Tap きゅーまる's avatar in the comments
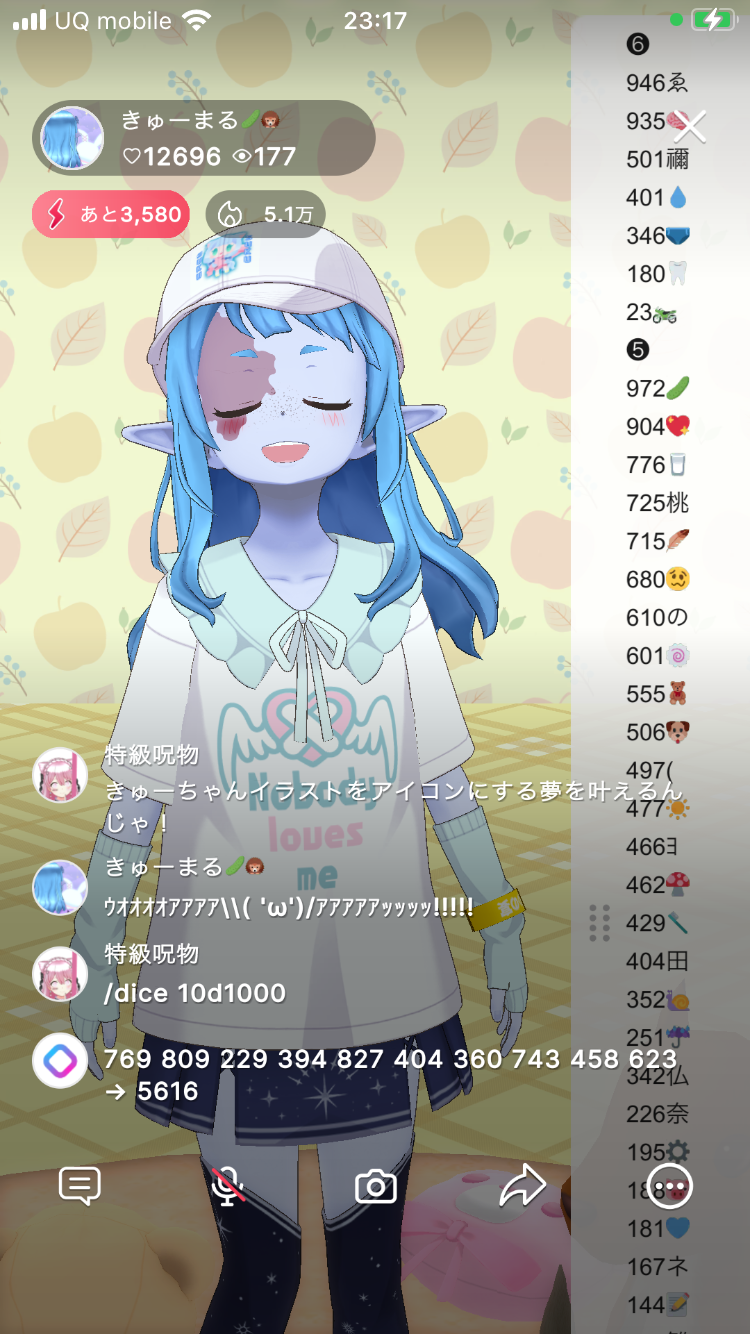The image size is (750, 1334). (60, 887)
